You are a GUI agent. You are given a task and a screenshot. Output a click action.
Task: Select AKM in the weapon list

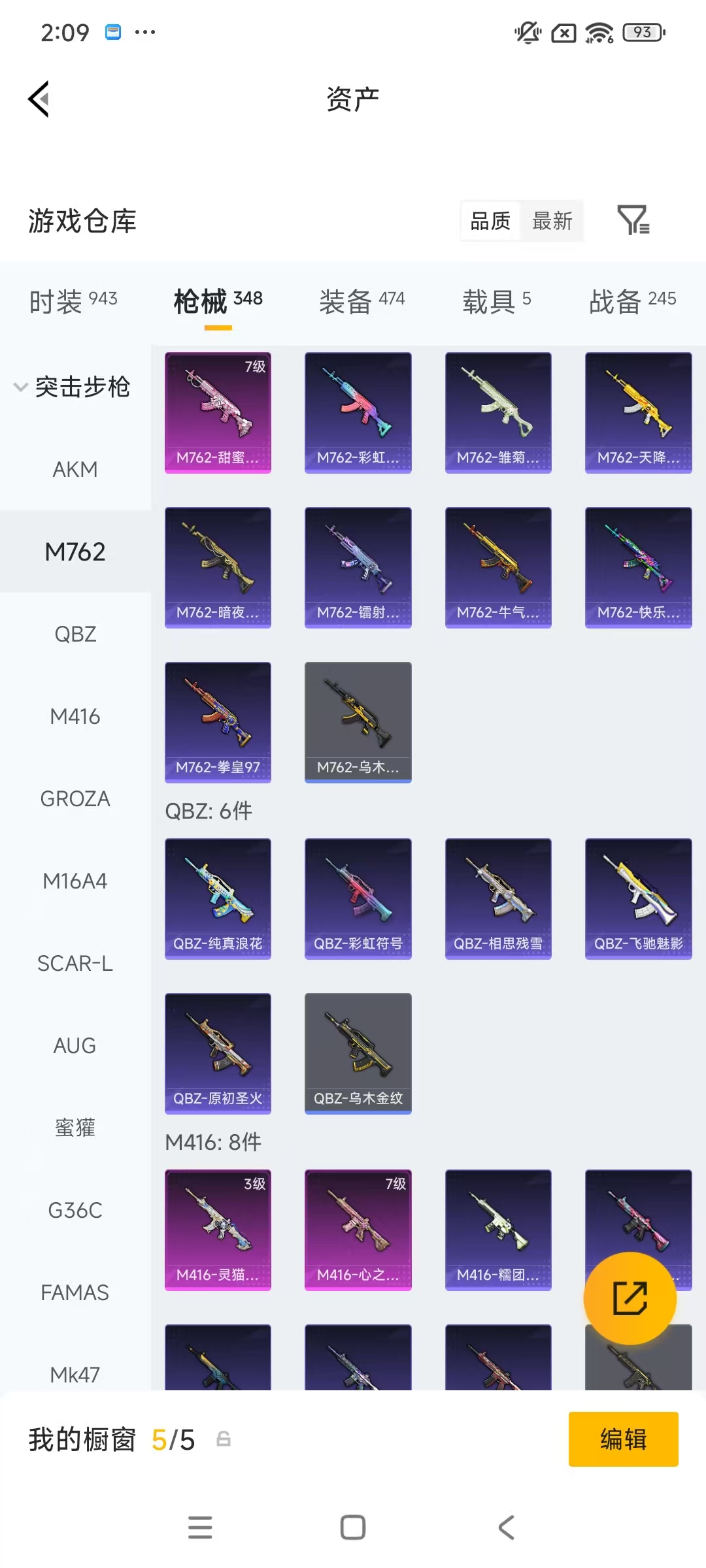(75, 469)
